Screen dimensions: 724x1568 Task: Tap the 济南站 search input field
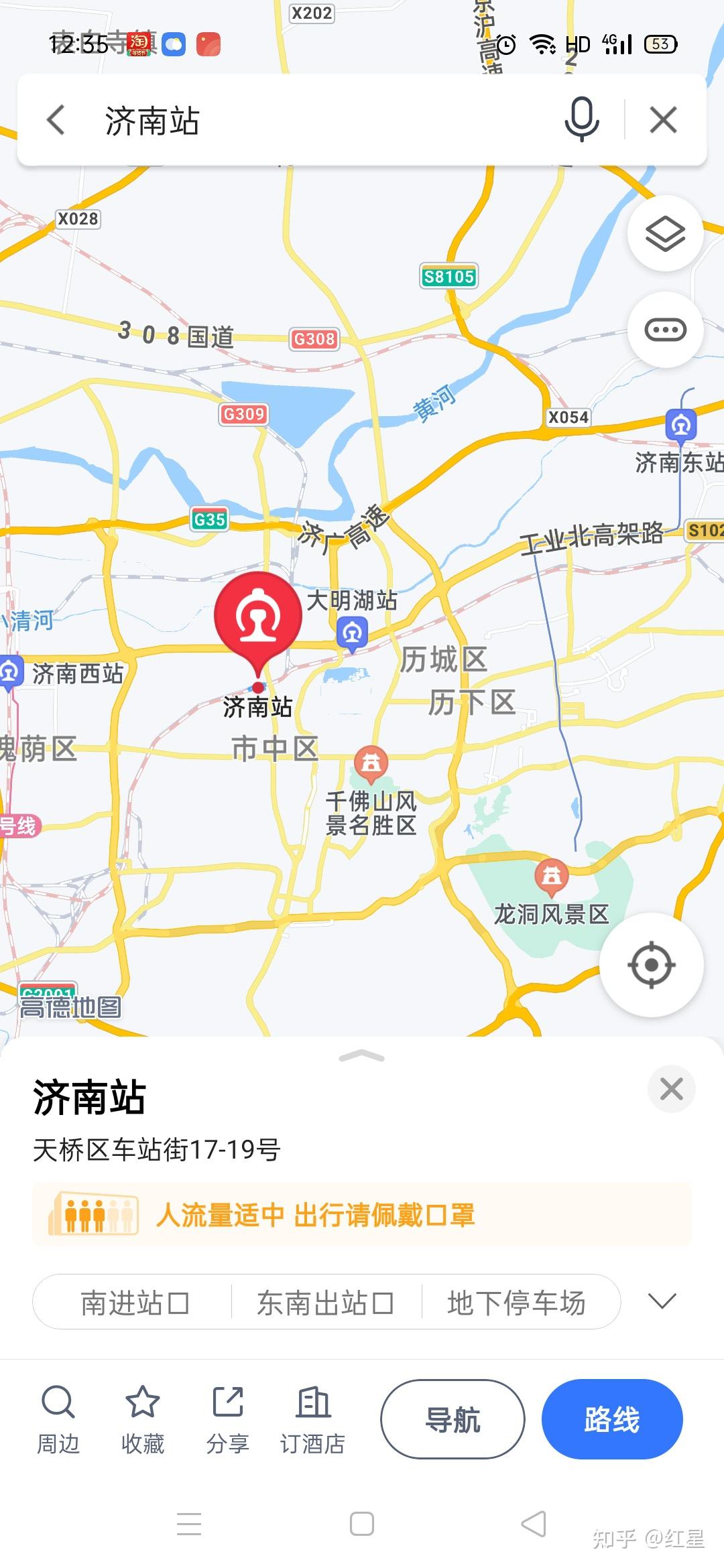pyautogui.click(x=268, y=121)
